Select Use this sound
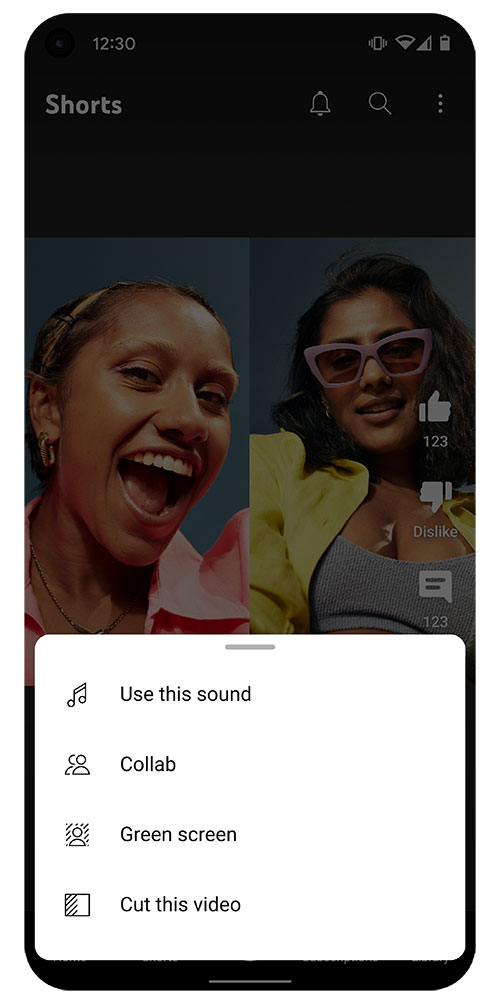 tap(250, 694)
